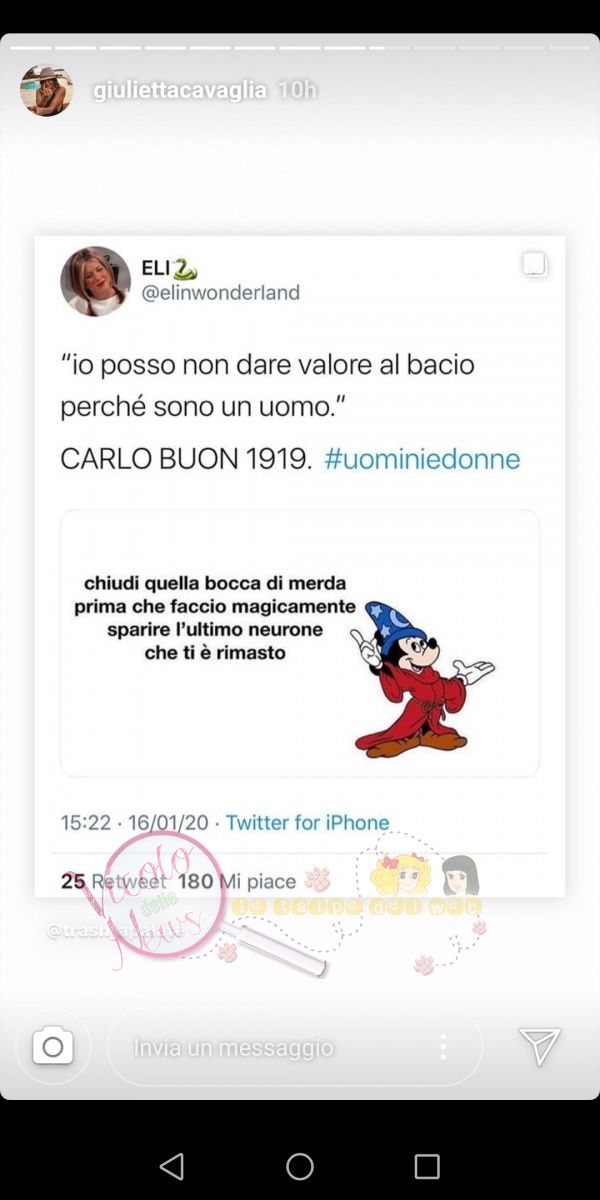Open the camera to reply
600x1200 pixels.
click(53, 1046)
